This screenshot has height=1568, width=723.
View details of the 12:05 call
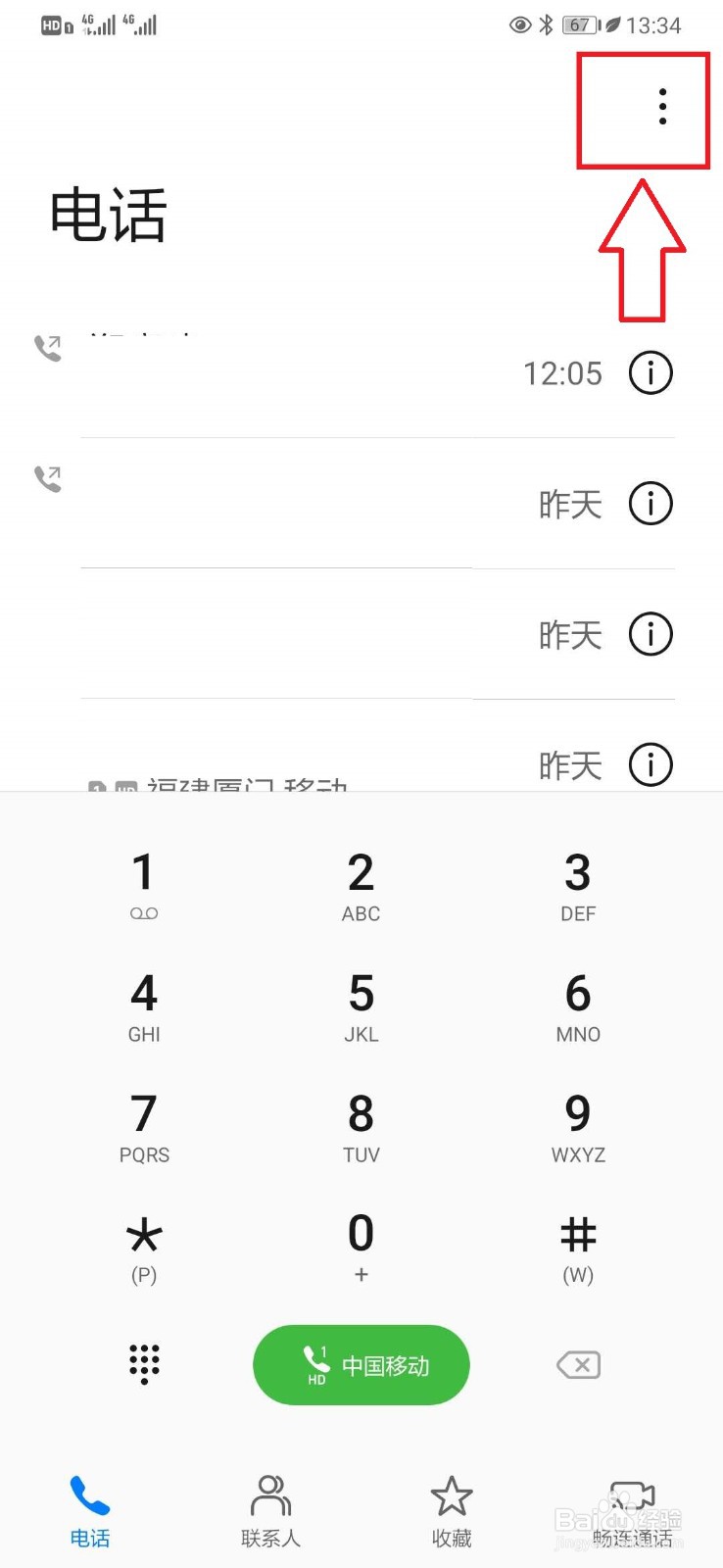pos(650,372)
